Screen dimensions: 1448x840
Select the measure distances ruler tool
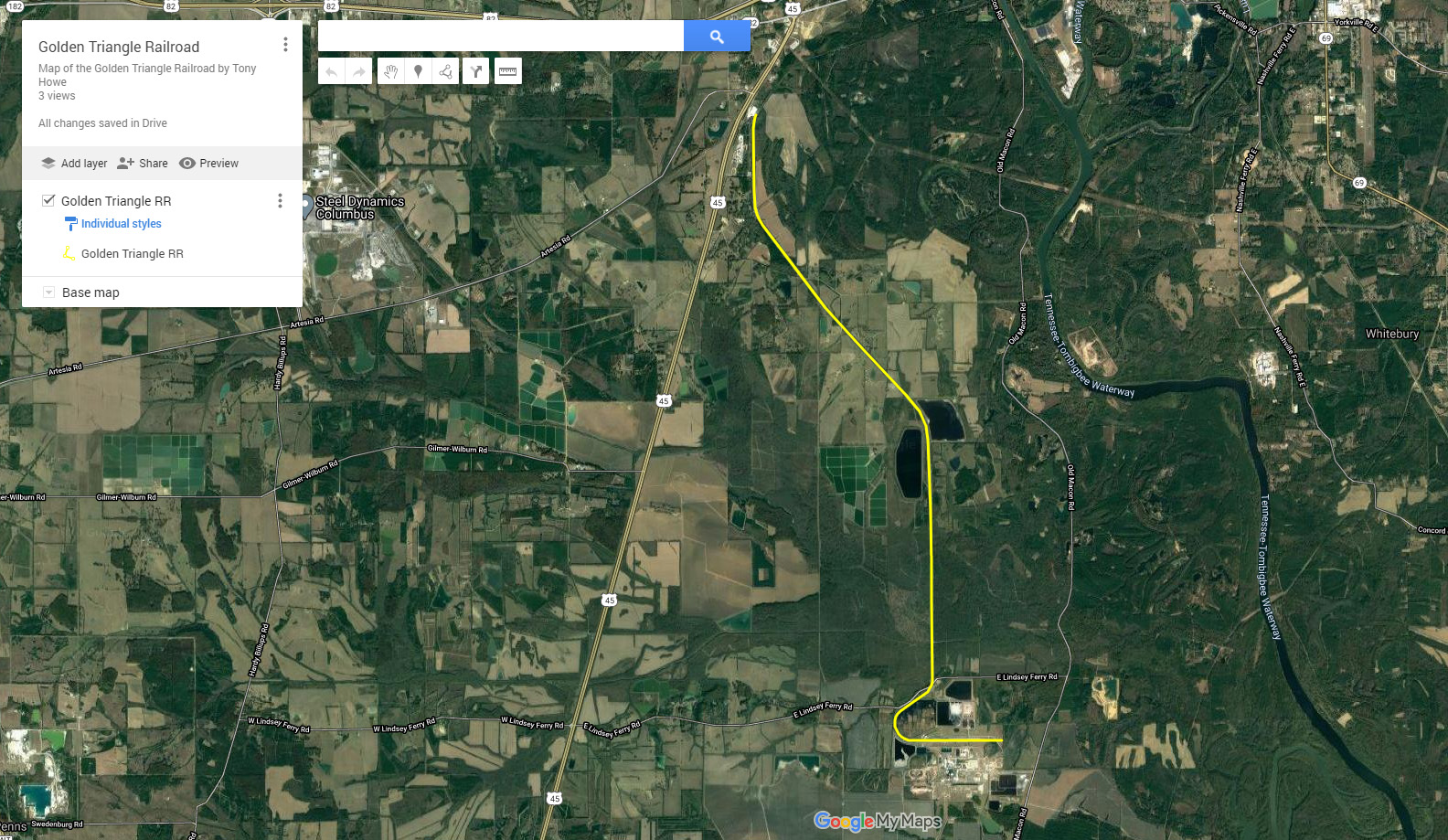click(508, 71)
